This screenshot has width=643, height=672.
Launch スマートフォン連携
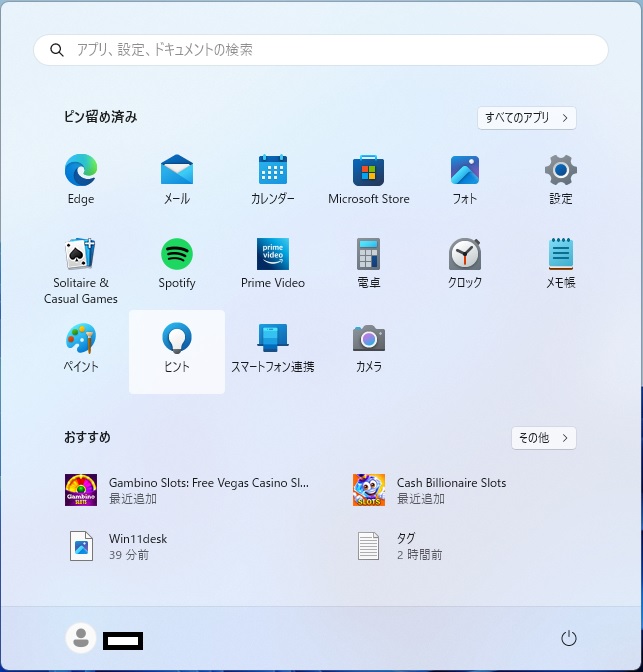[x=273, y=347]
